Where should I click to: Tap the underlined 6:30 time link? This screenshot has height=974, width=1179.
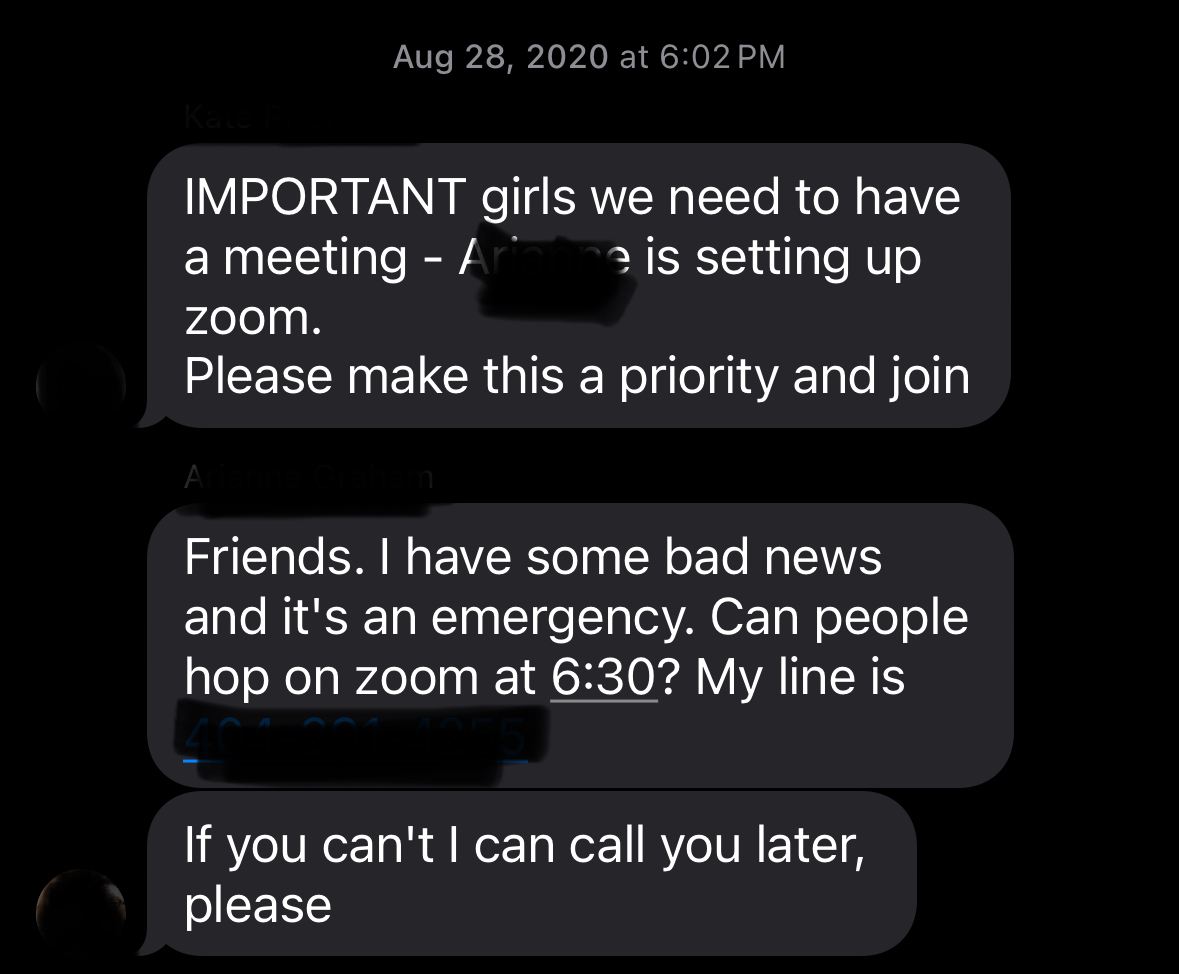point(603,677)
